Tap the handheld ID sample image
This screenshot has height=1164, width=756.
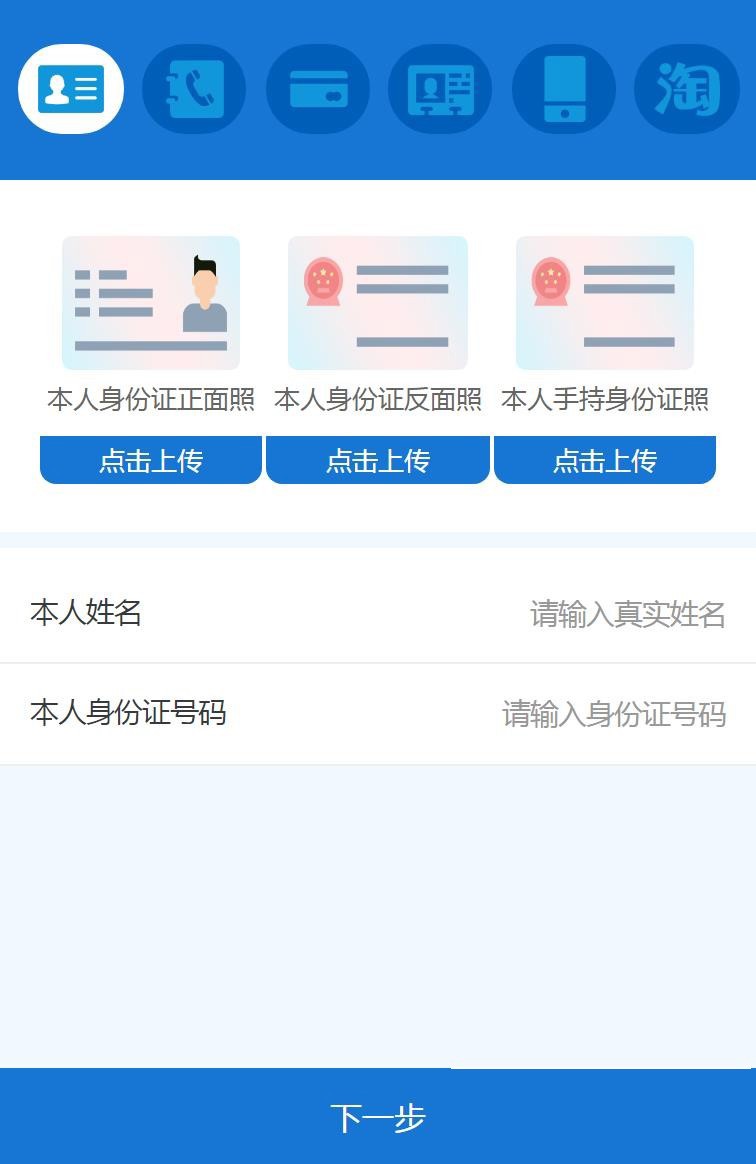coord(605,303)
